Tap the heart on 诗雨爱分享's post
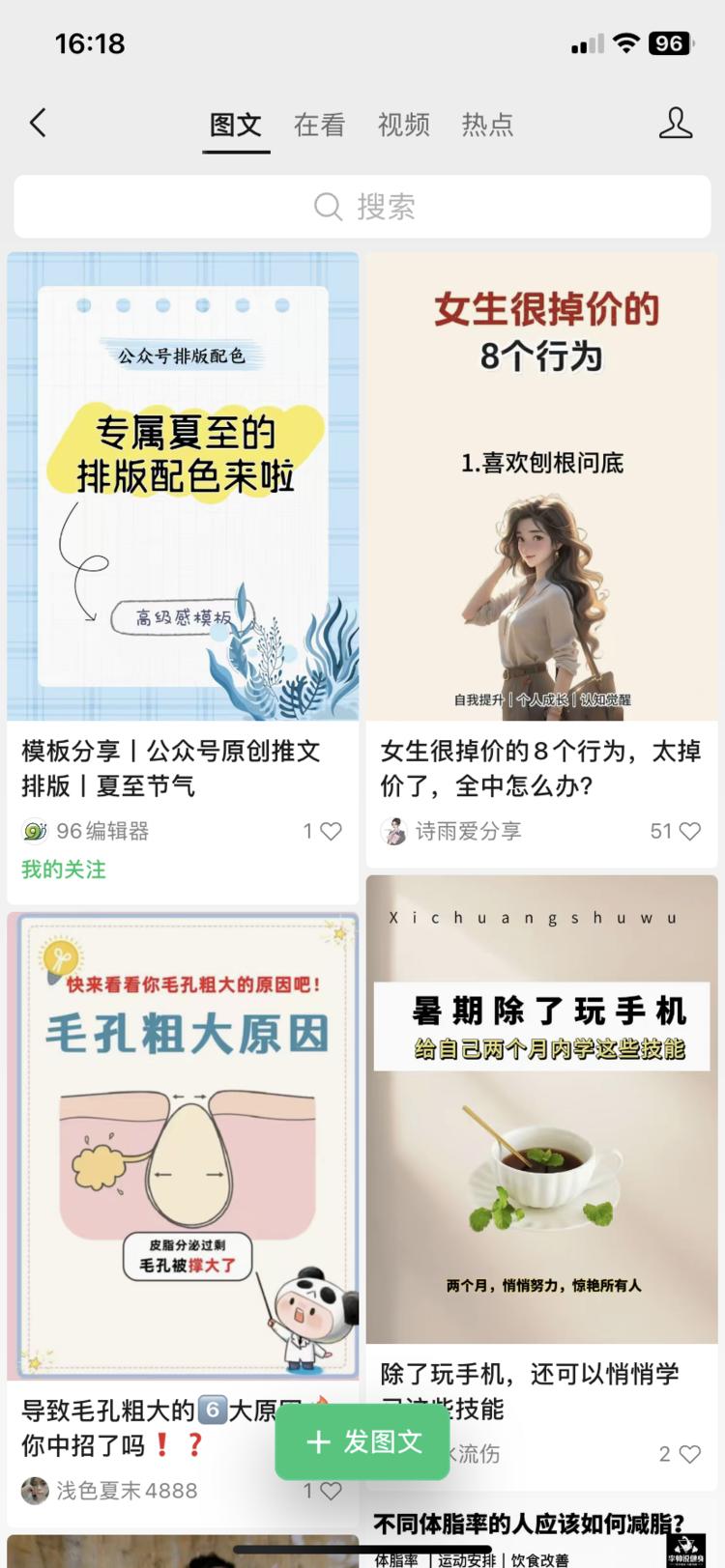Viewport: 725px width, 1568px height. (689, 831)
